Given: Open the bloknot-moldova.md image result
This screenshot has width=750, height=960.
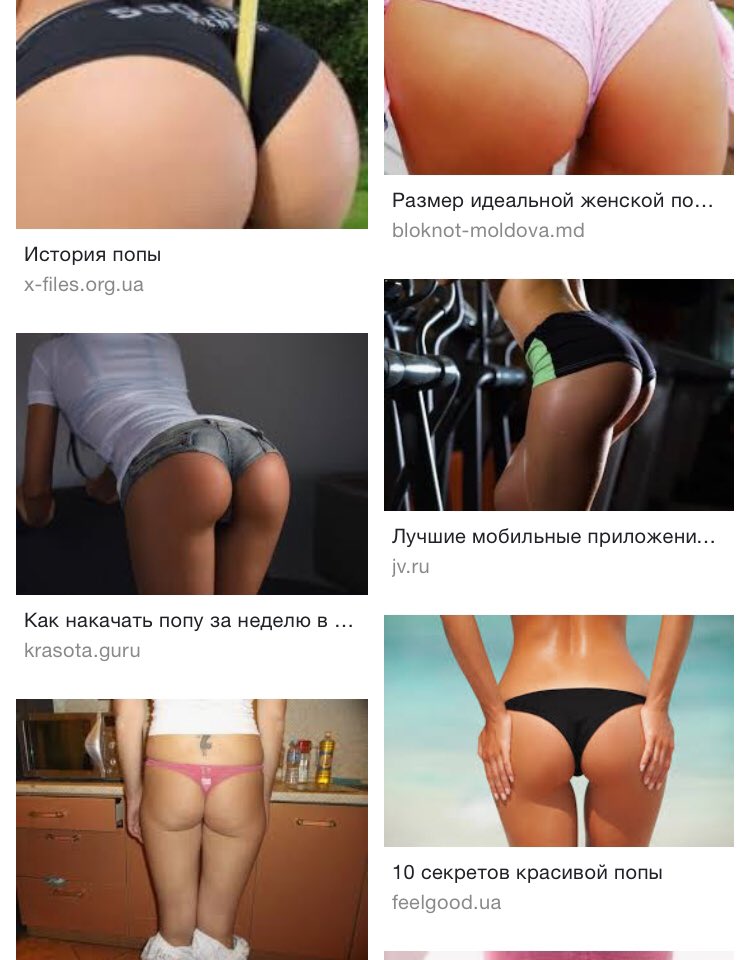Looking at the screenshot, I should click(x=559, y=88).
